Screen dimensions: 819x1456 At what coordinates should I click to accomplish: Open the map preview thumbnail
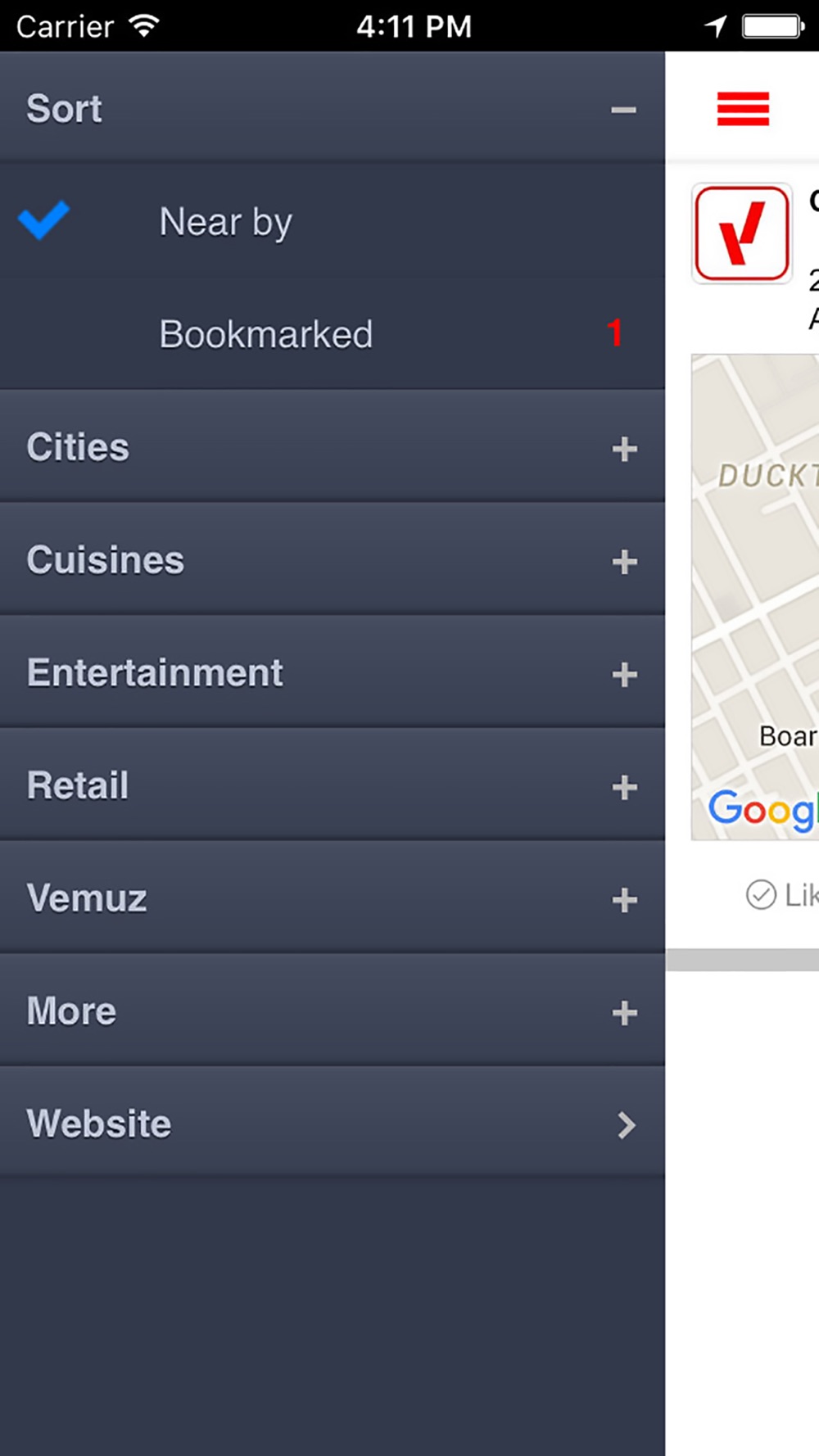[755, 597]
